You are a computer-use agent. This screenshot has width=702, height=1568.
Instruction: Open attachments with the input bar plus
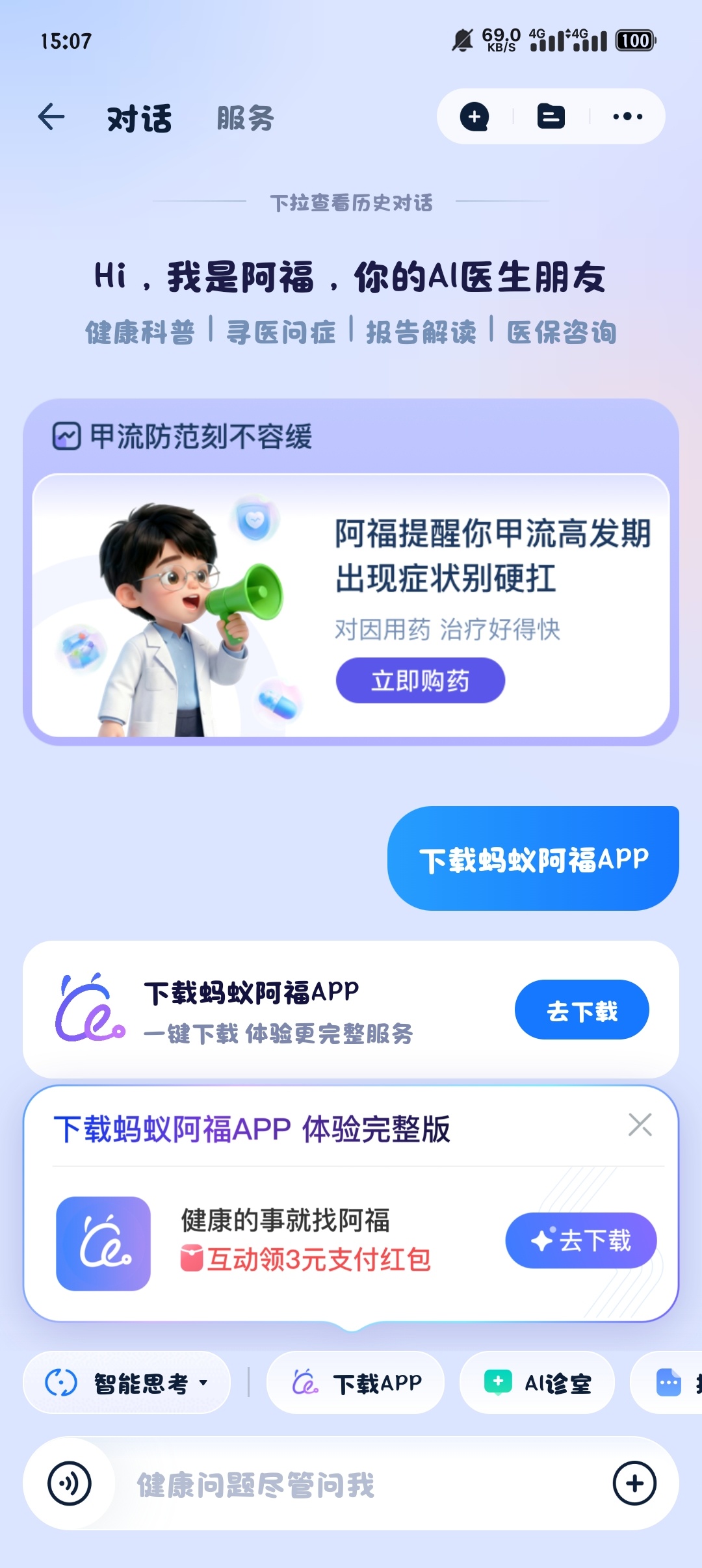click(634, 1483)
